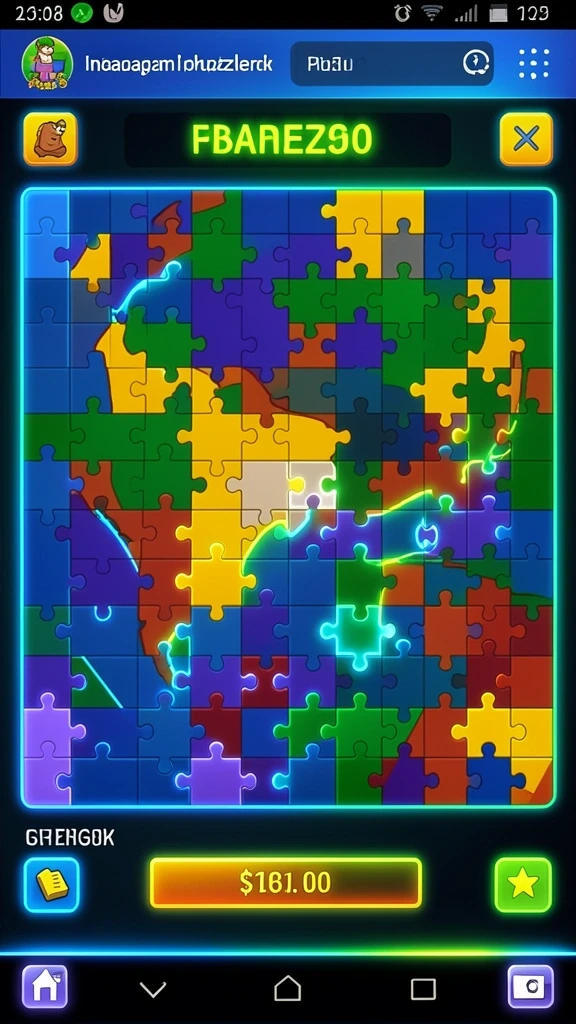Open the dotted grid menu

[534, 63]
